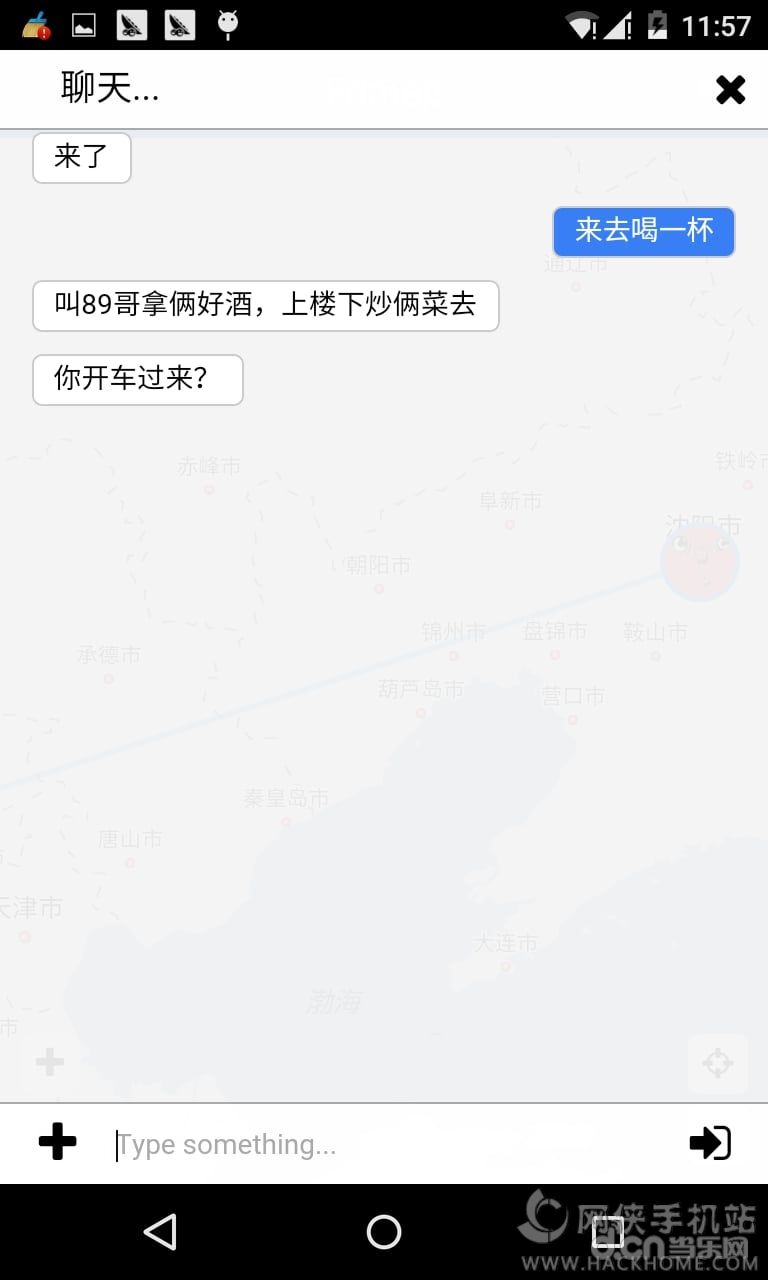Close the chat window
The width and height of the screenshot is (768, 1280).
pyautogui.click(x=731, y=90)
